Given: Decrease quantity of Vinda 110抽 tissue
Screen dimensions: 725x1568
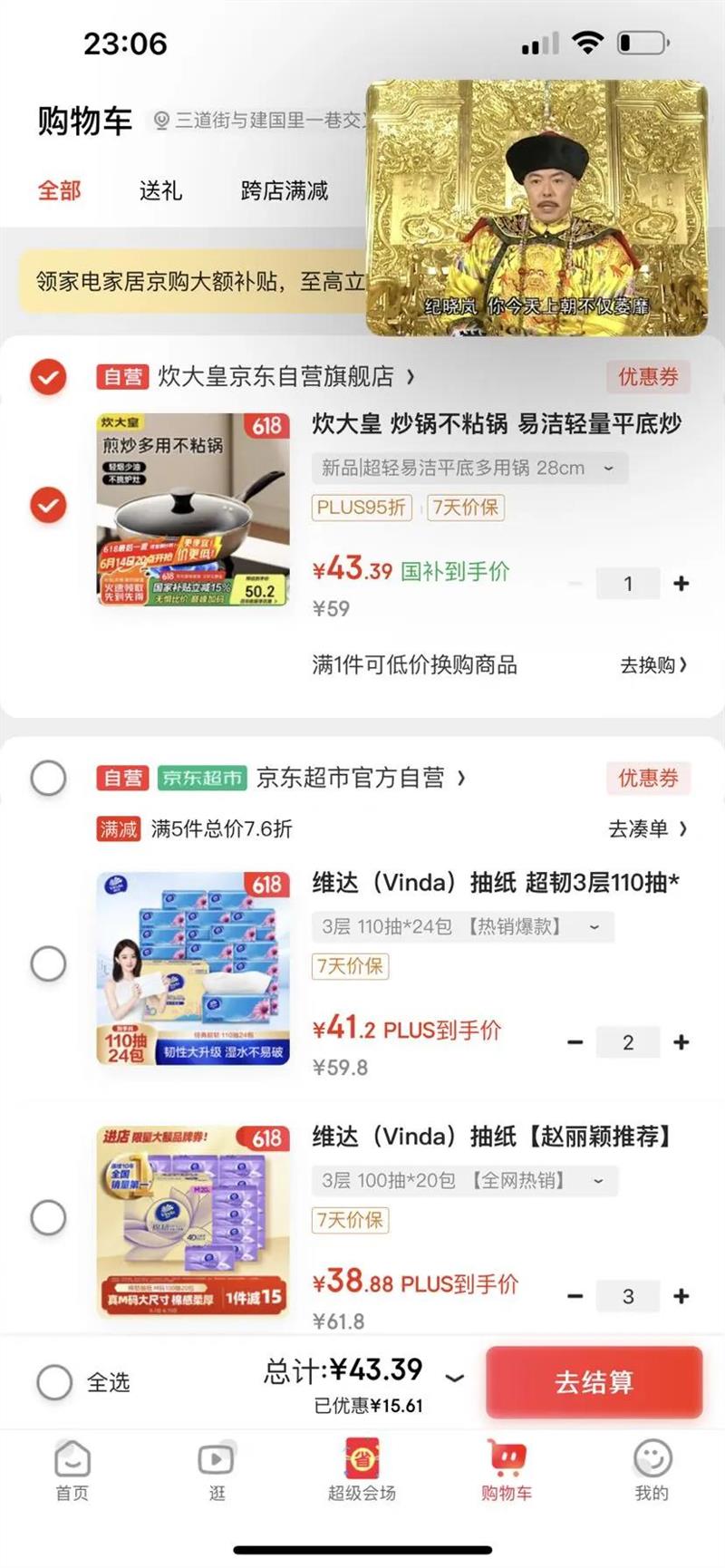Looking at the screenshot, I should coord(575,1042).
